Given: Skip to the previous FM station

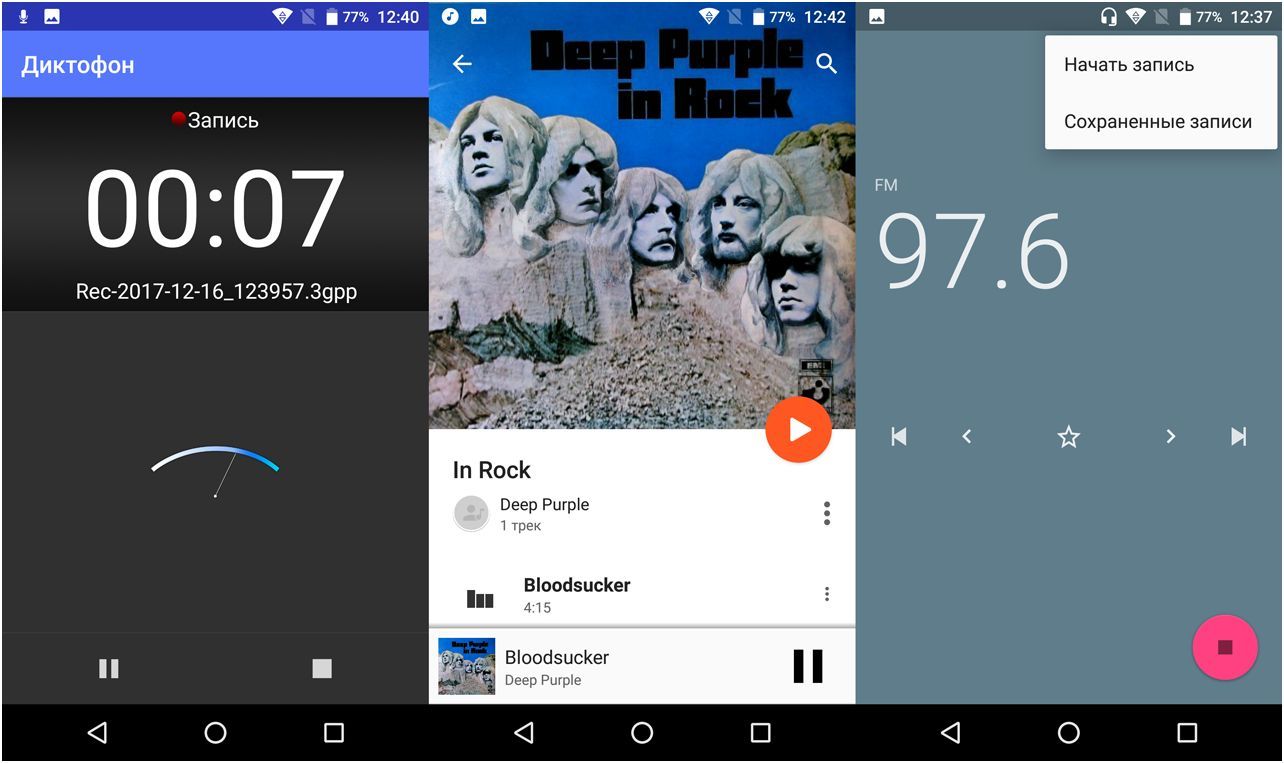Looking at the screenshot, I should [898, 436].
